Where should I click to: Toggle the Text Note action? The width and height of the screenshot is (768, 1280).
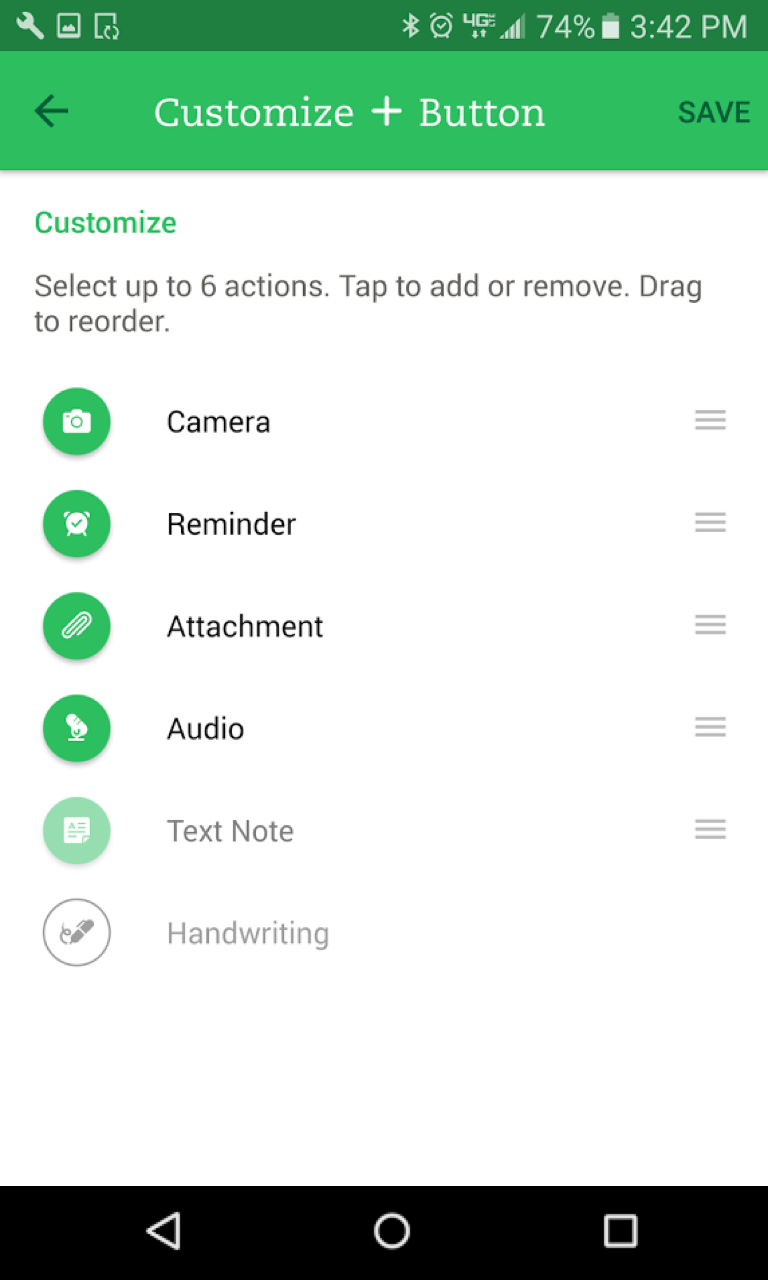point(77,831)
